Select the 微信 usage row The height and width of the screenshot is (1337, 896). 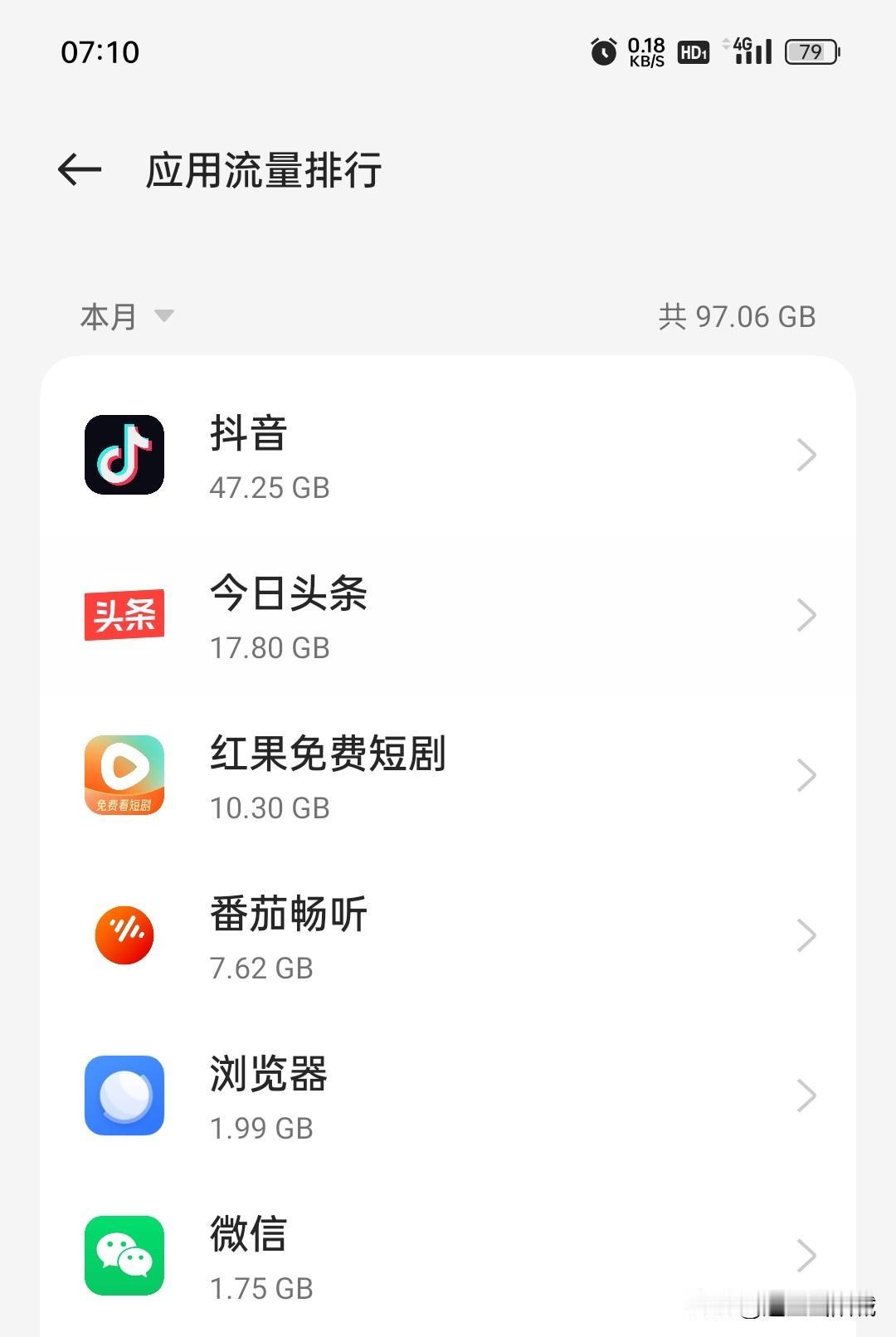(448, 1256)
